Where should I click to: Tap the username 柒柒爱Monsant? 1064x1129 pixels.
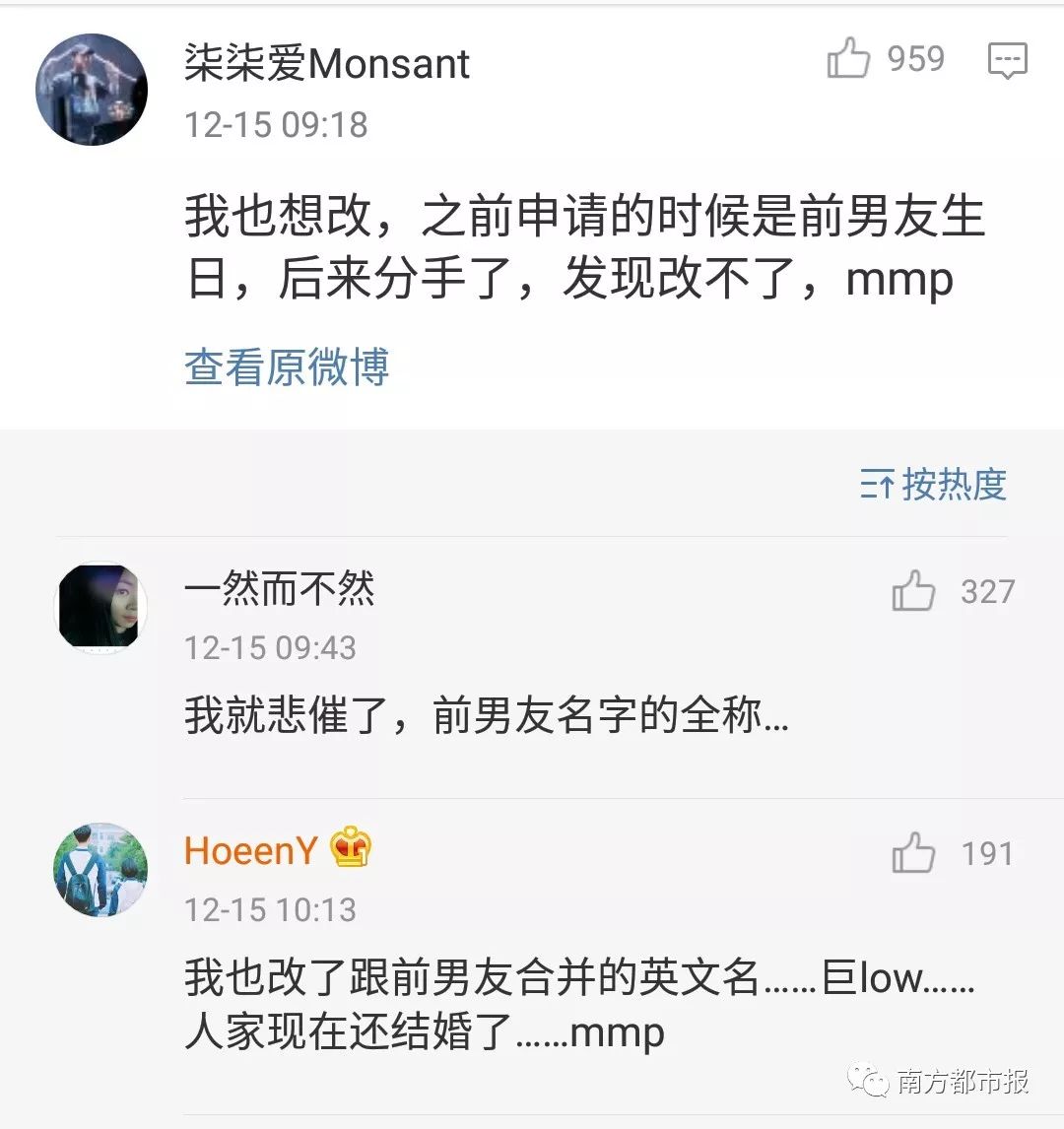point(327,64)
